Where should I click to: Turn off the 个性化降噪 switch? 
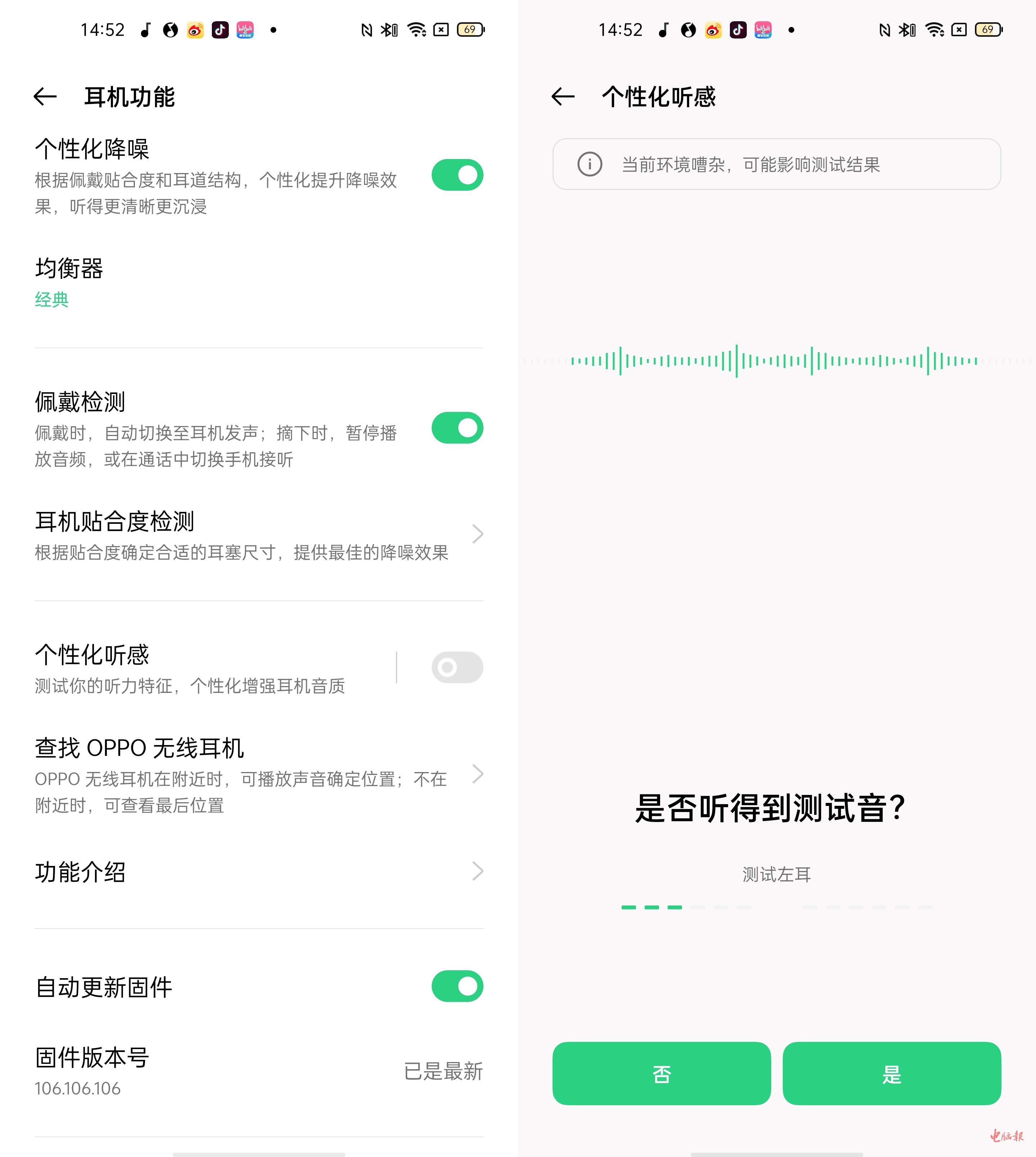(x=456, y=175)
